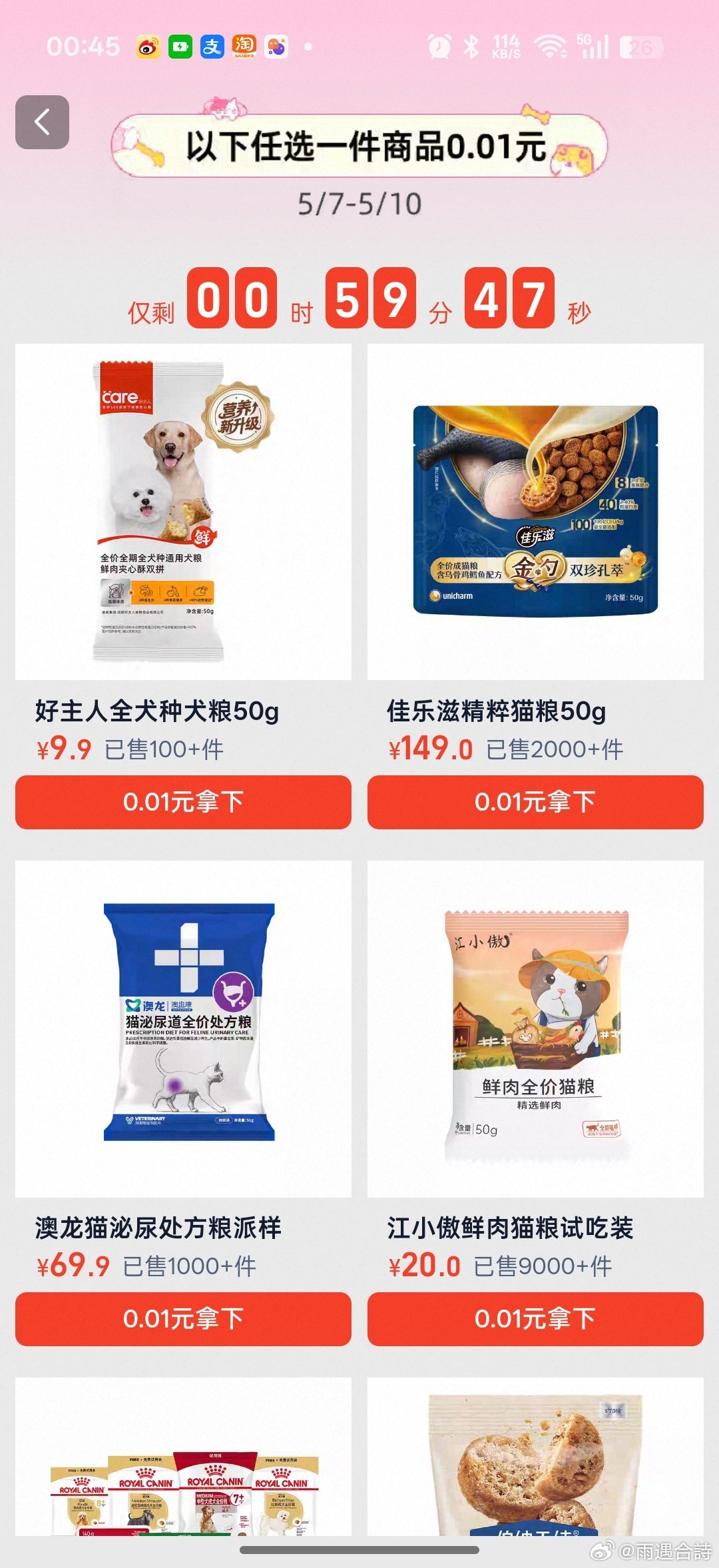Viewport: 719px width, 1568px height.
Task: Claim 佳乐滋精粹猫粮50g for 0.01元
Action: [535, 802]
